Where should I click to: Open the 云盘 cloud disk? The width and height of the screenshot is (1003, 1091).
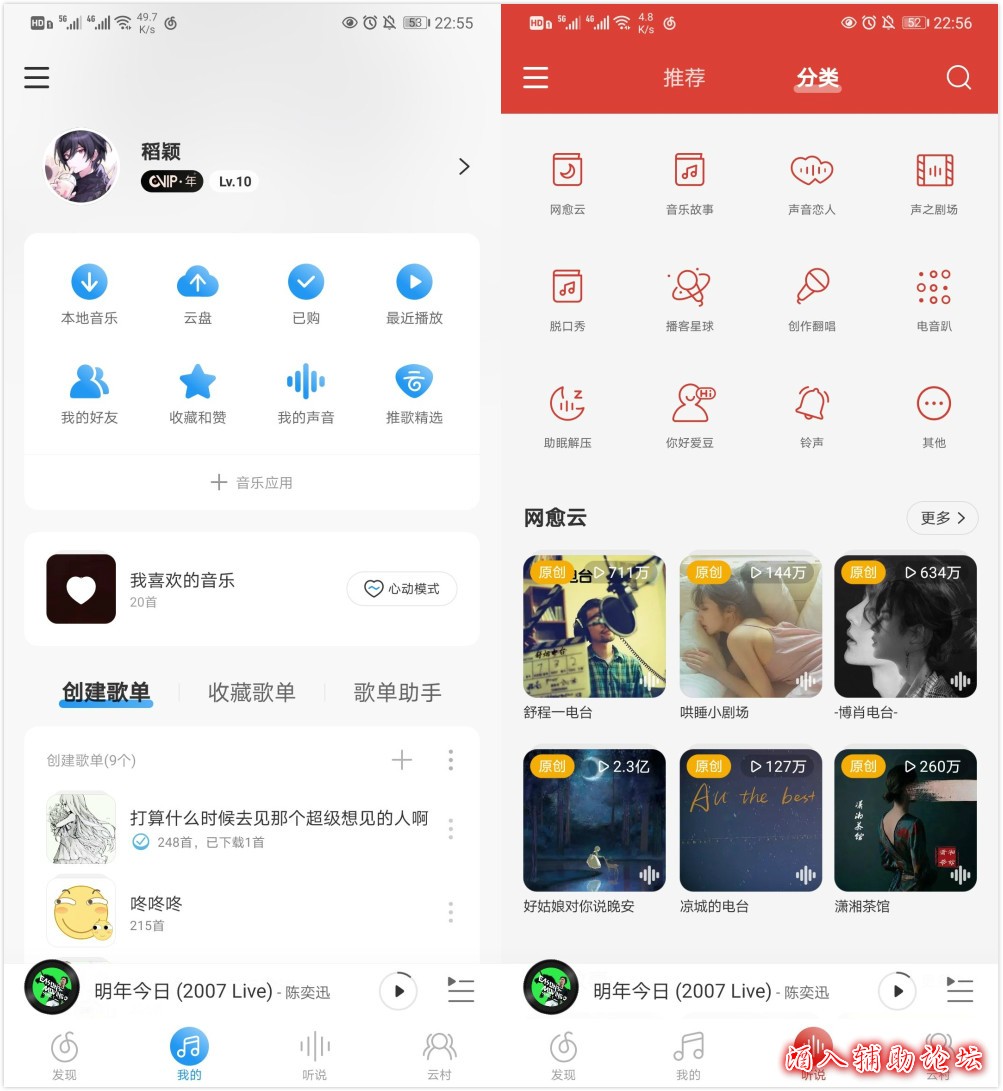[197, 294]
